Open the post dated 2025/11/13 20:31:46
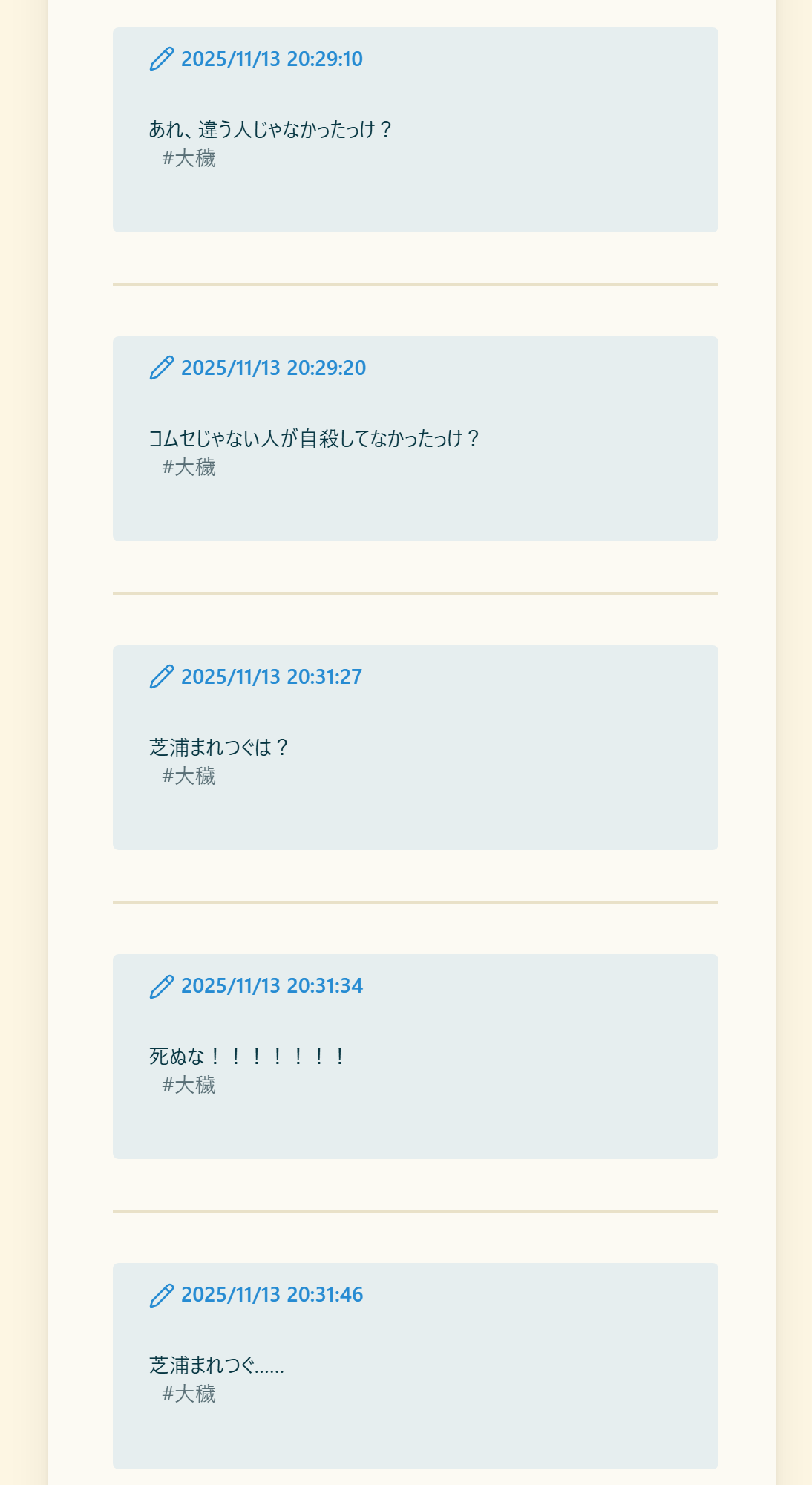 [x=272, y=1295]
